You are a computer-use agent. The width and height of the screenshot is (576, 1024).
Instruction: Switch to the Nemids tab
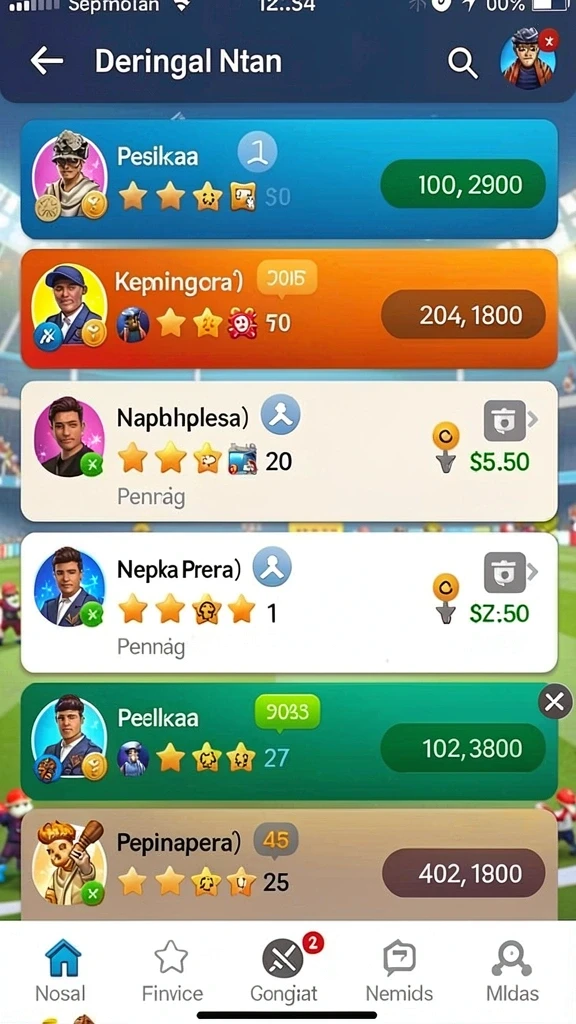coord(399,970)
